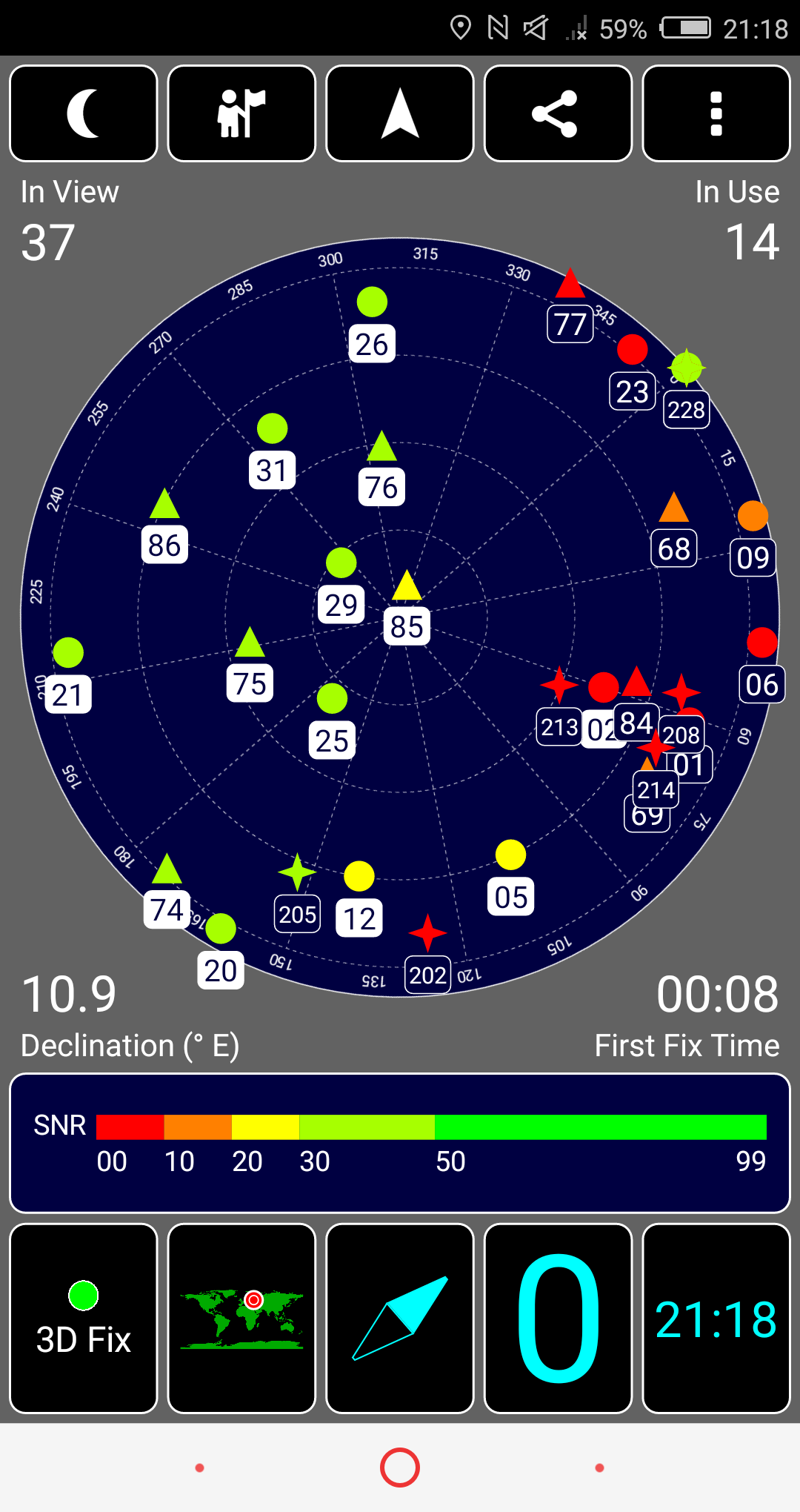This screenshot has height=1512, width=800.
Task: Open the three-dot overflow menu
Action: click(x=716, y=113)
